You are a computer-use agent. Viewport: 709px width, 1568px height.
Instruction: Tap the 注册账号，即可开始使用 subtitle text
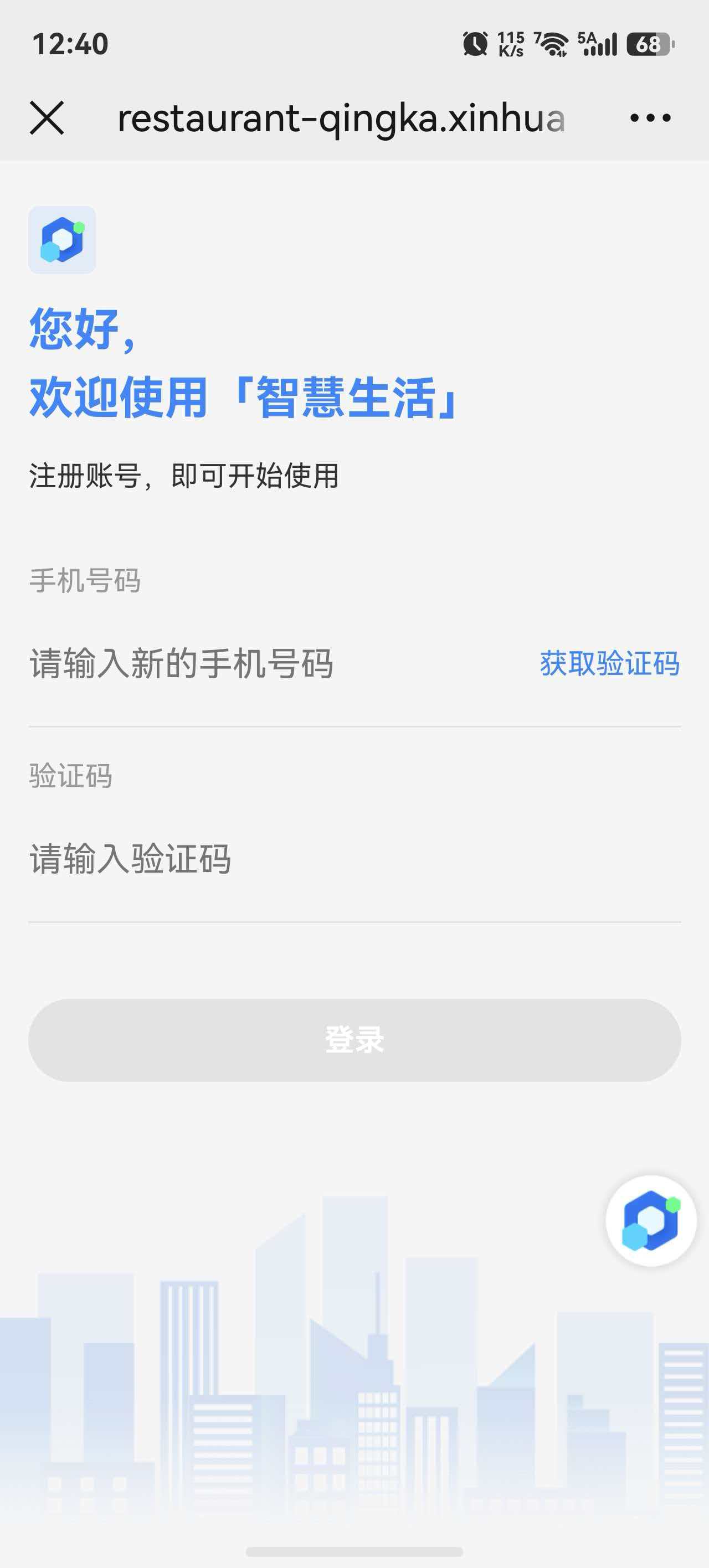pyautogui.click(x=184, y=477)
